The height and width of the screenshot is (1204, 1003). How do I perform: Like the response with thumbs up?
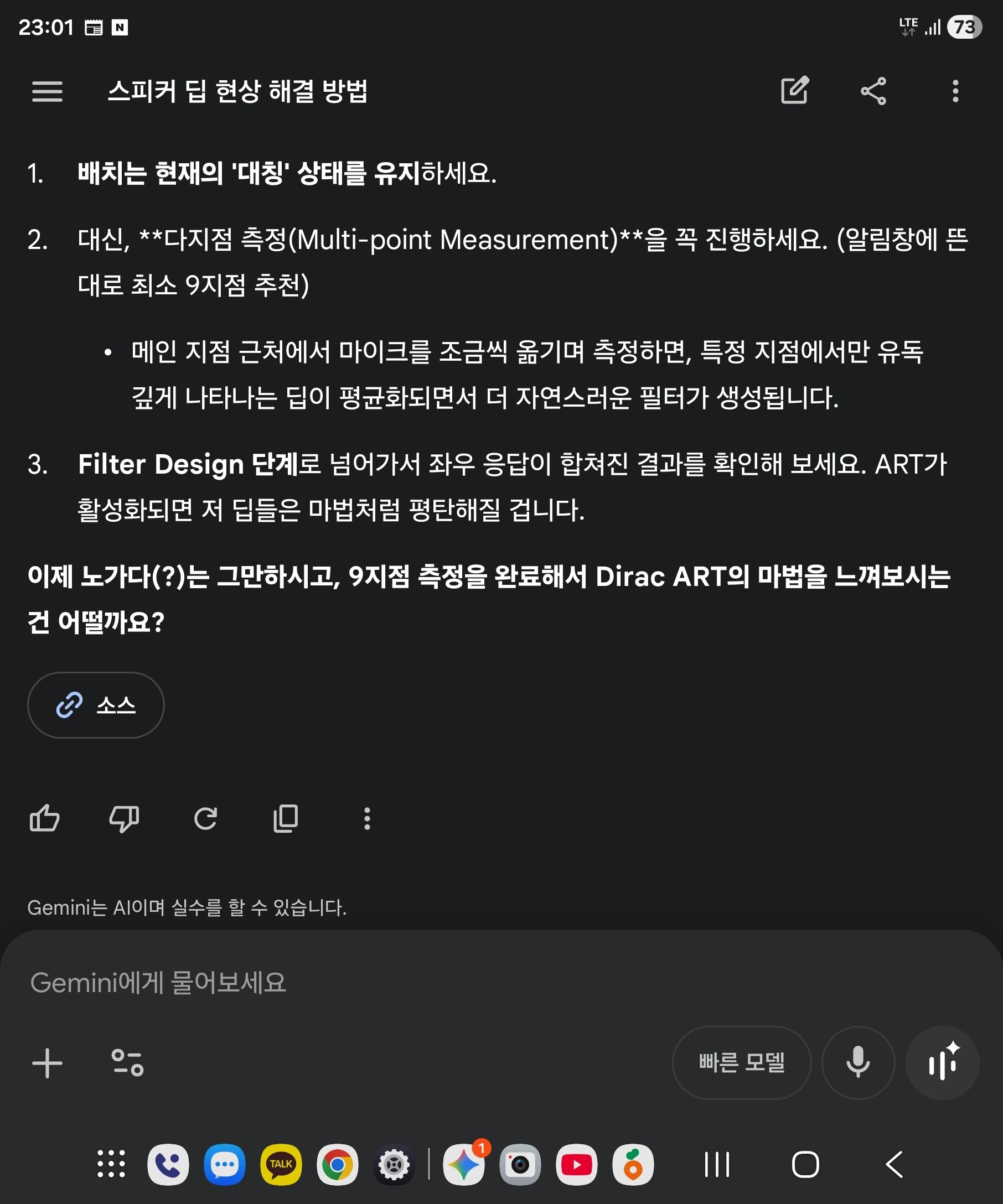(x=45, y=818)
